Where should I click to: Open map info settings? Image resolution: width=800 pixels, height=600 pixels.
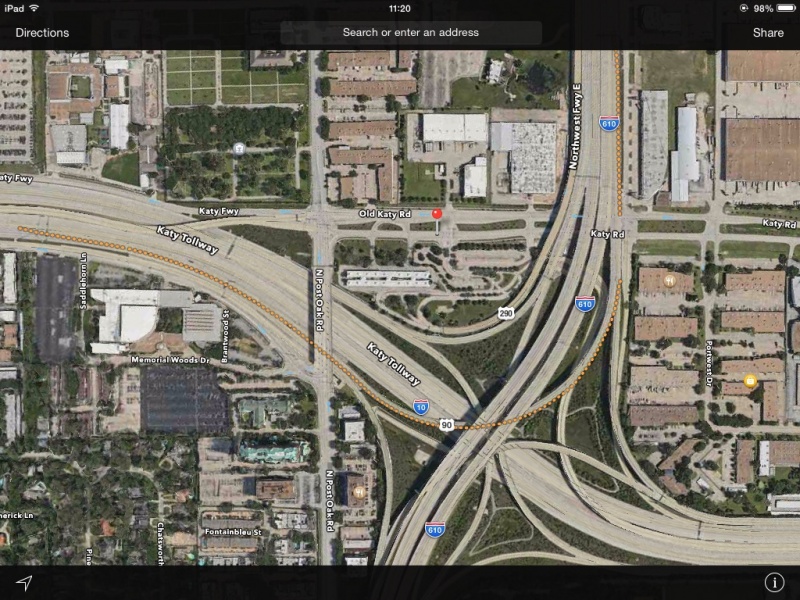click(x=774, y=582)
